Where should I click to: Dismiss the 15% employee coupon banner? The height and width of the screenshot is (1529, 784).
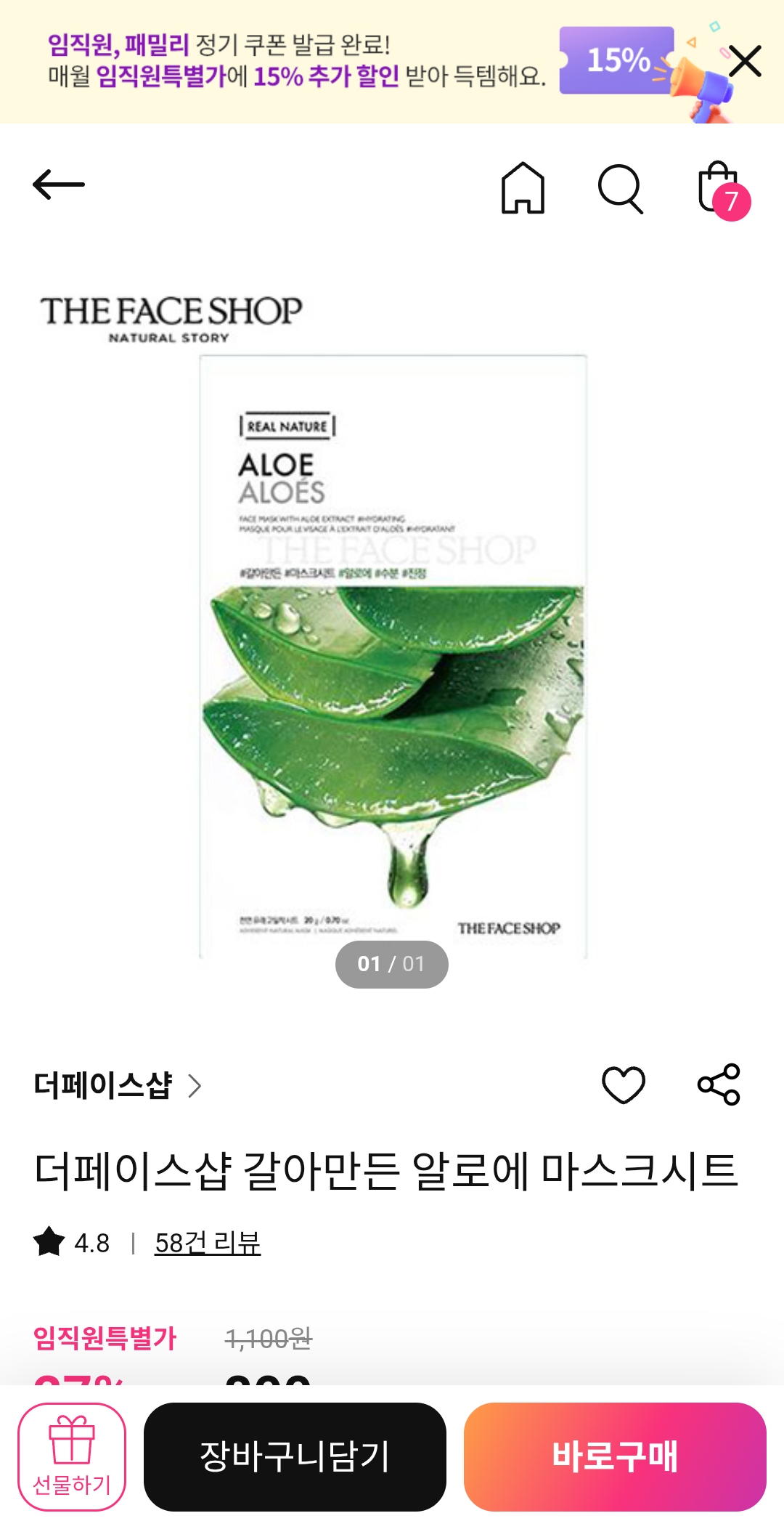click(x=745, y=61)
